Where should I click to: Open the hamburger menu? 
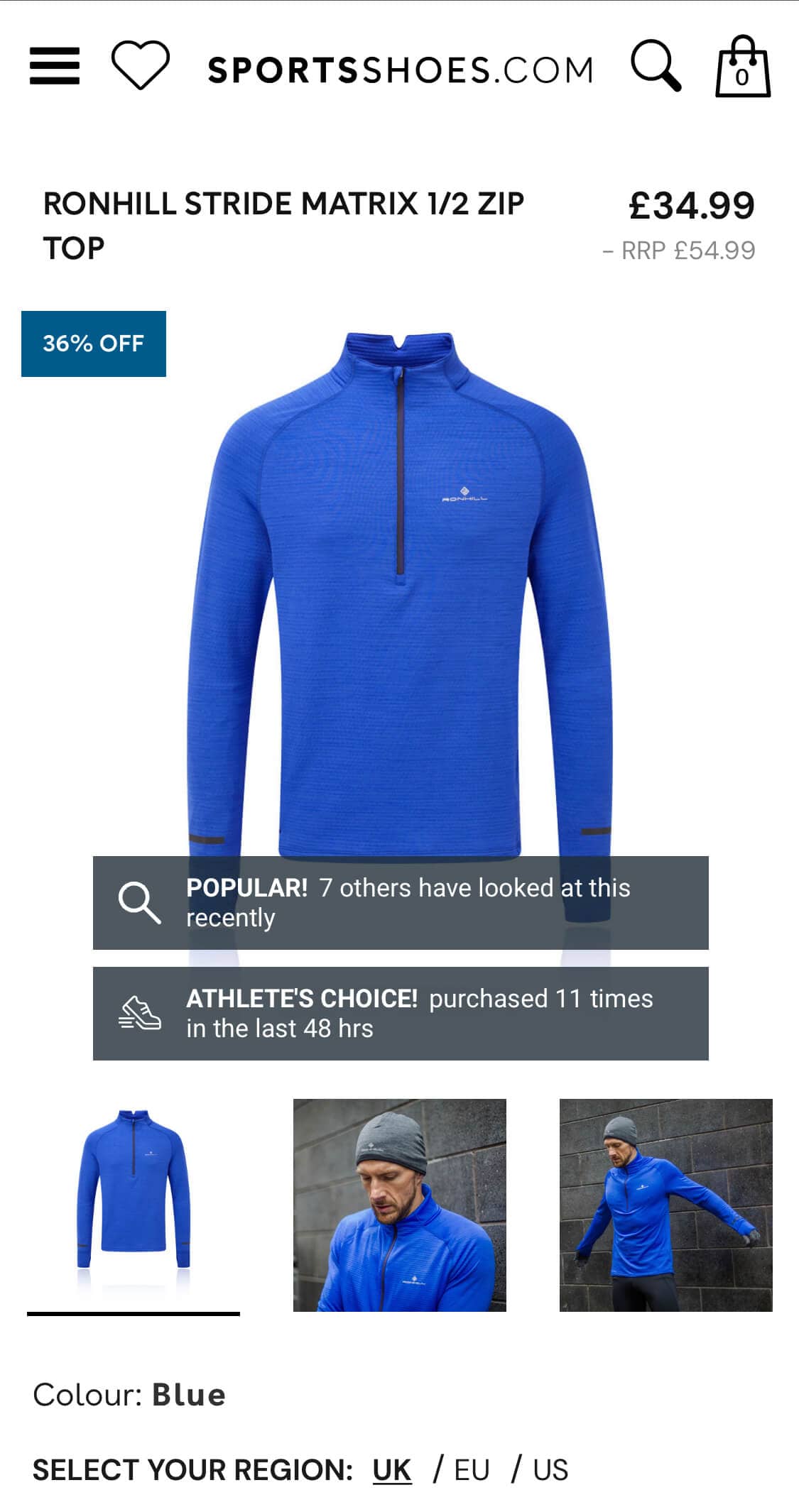tap(55, 66)
